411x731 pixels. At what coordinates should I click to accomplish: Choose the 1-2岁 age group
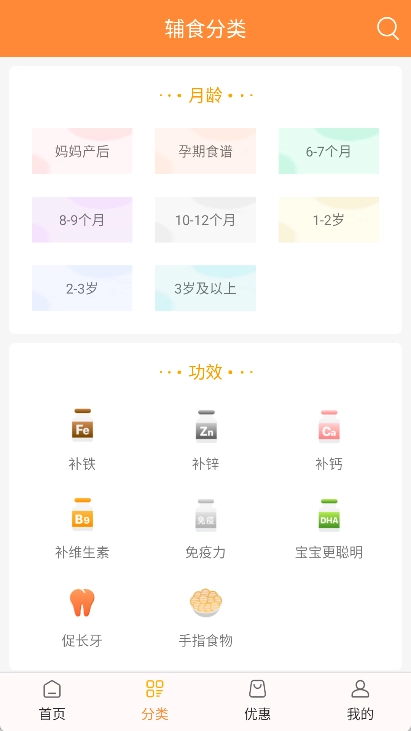tap(329, 220)
